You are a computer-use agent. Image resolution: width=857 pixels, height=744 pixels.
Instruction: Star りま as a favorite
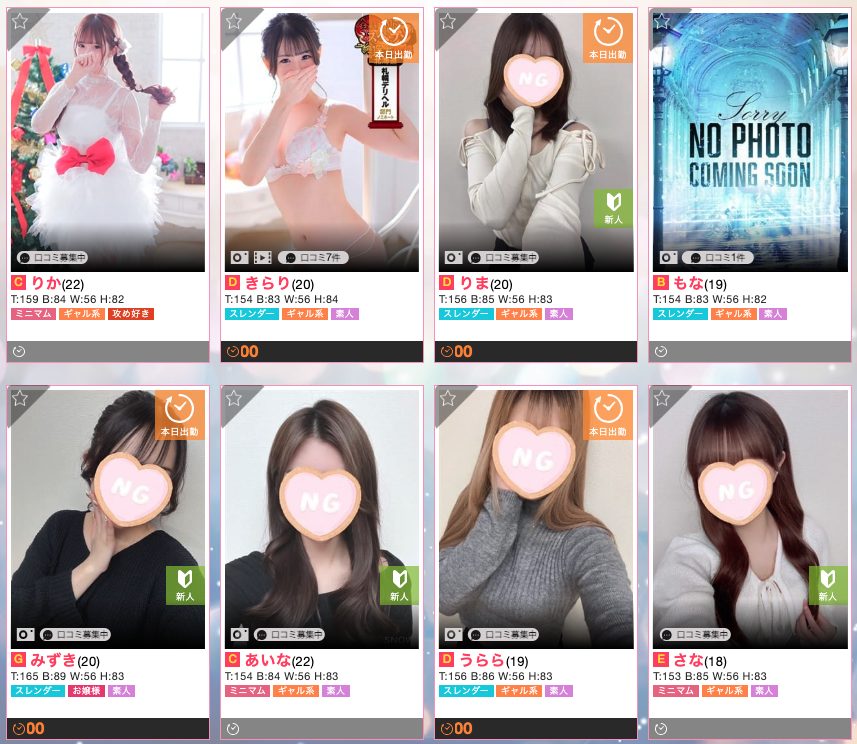[x=449, y=21]
